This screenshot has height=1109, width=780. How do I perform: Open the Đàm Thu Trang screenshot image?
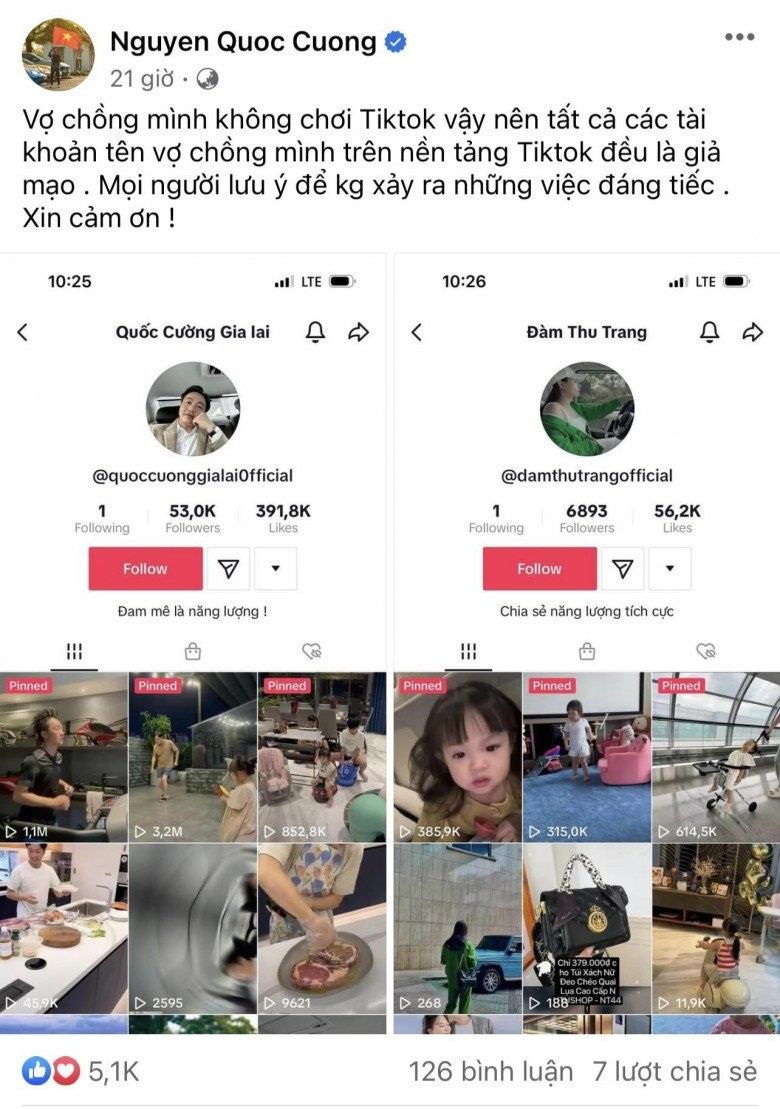587,640
